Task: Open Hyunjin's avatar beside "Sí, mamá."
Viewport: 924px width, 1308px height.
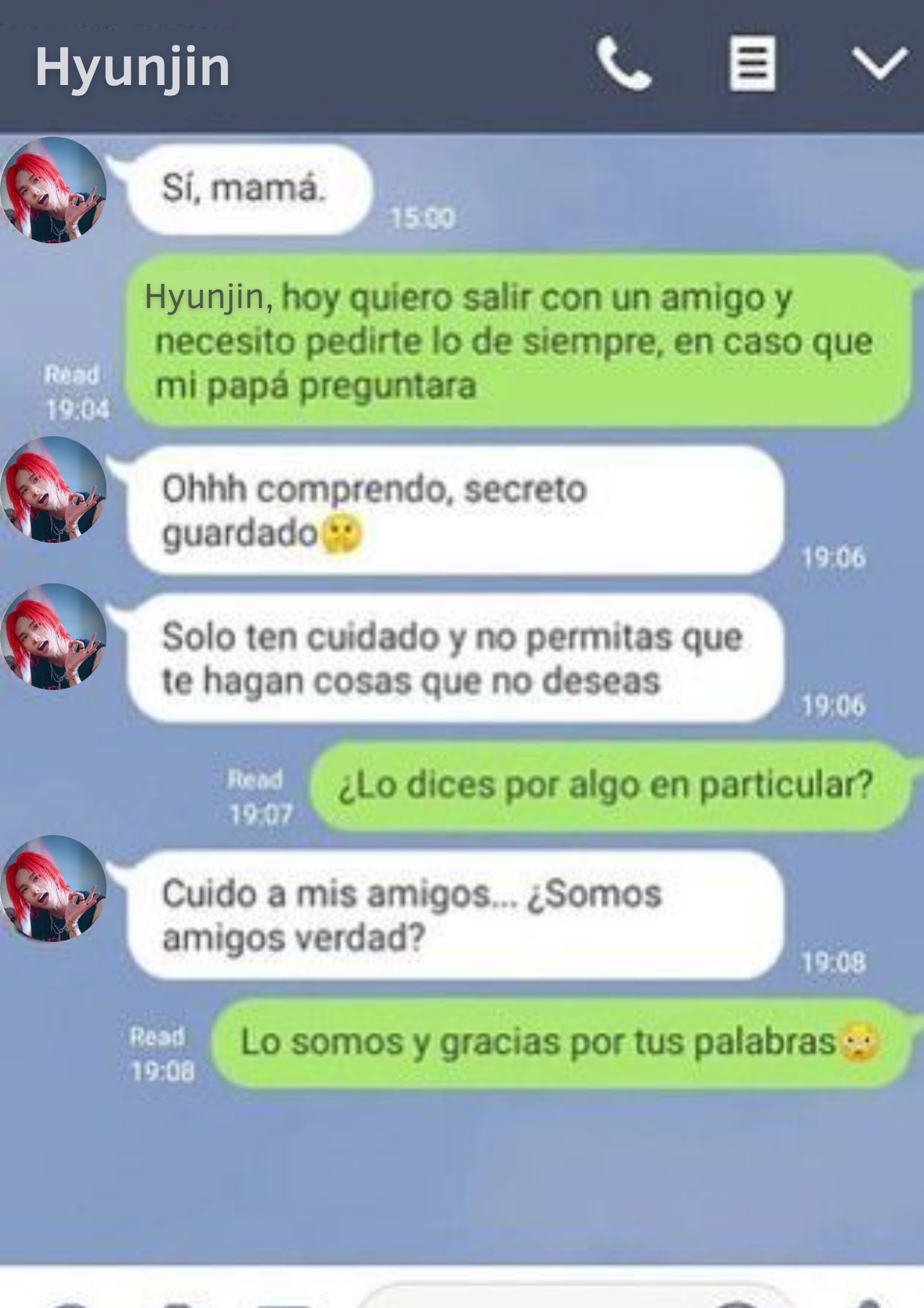Action: [x=53, y=190]
